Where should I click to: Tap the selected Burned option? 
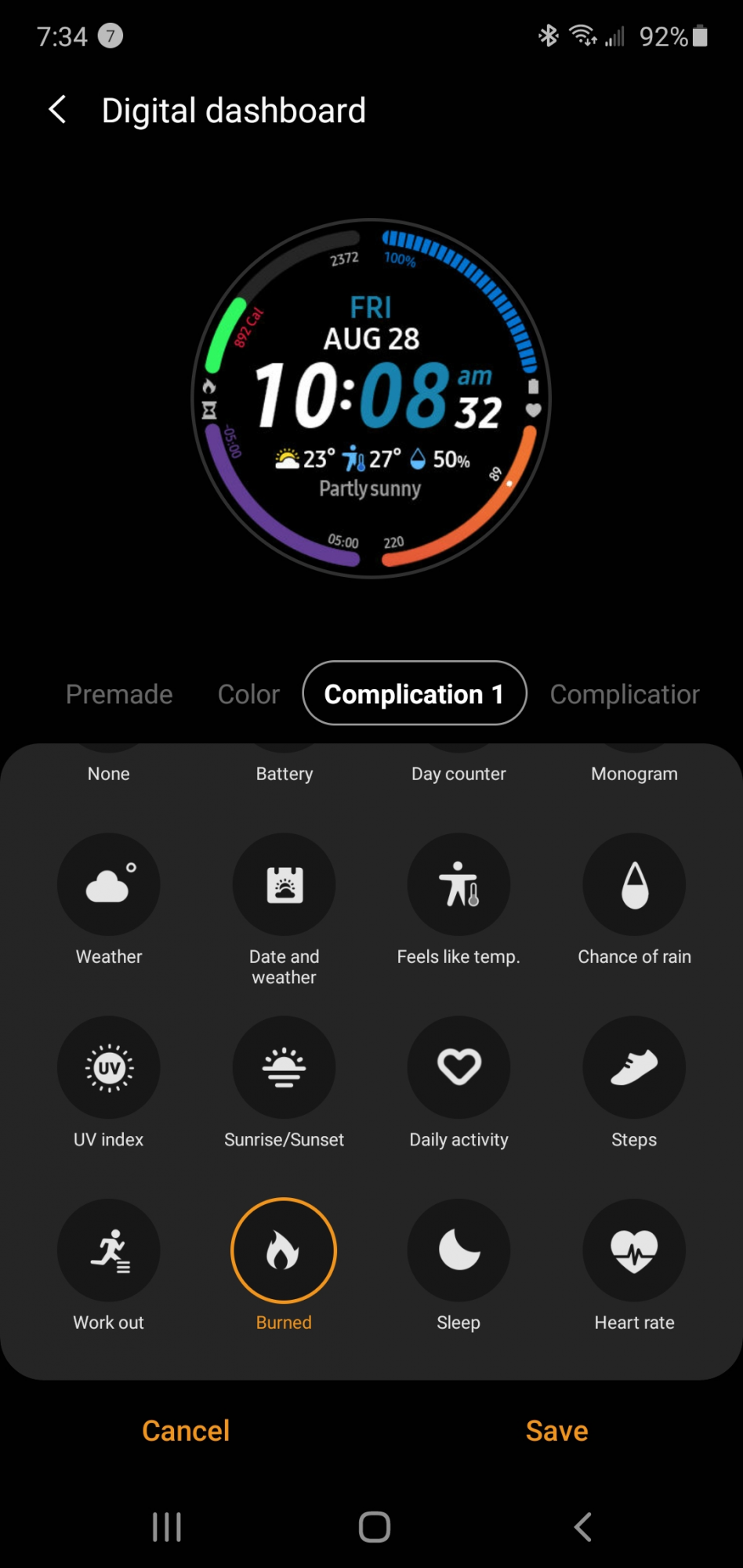click(284, 1250)
